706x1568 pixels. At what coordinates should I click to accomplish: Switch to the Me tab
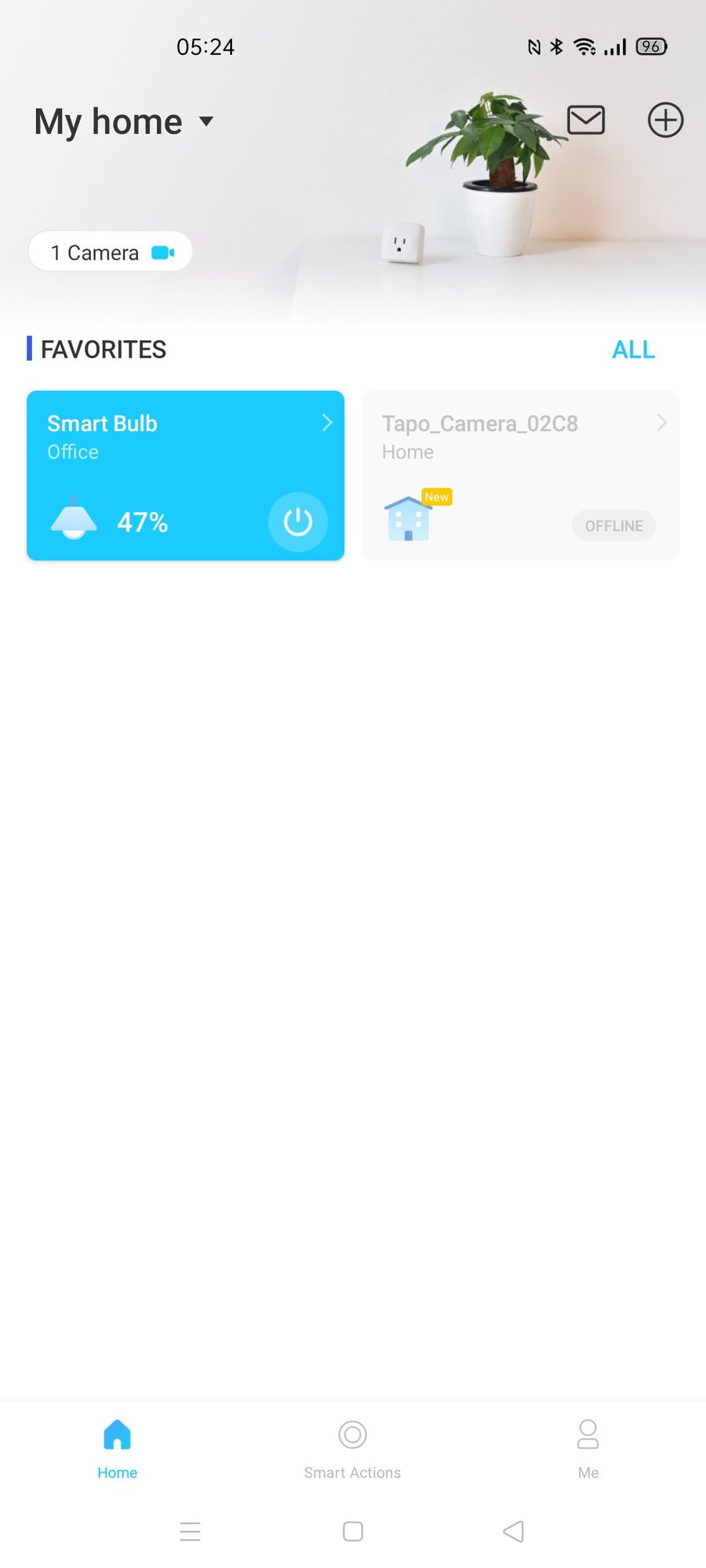click(x=588, y=1448)
